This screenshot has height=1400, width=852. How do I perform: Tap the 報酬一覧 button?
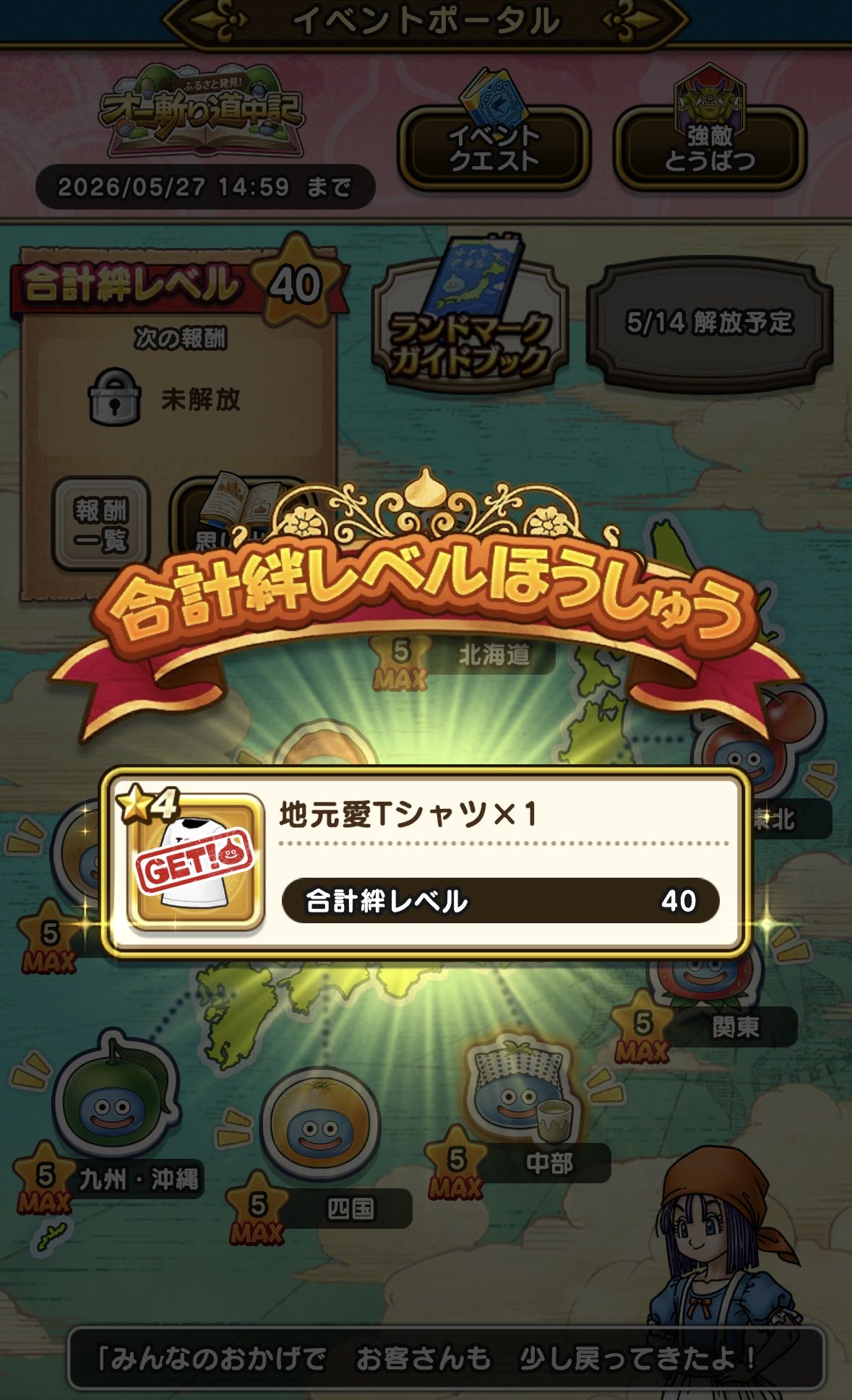click(101, 524)
